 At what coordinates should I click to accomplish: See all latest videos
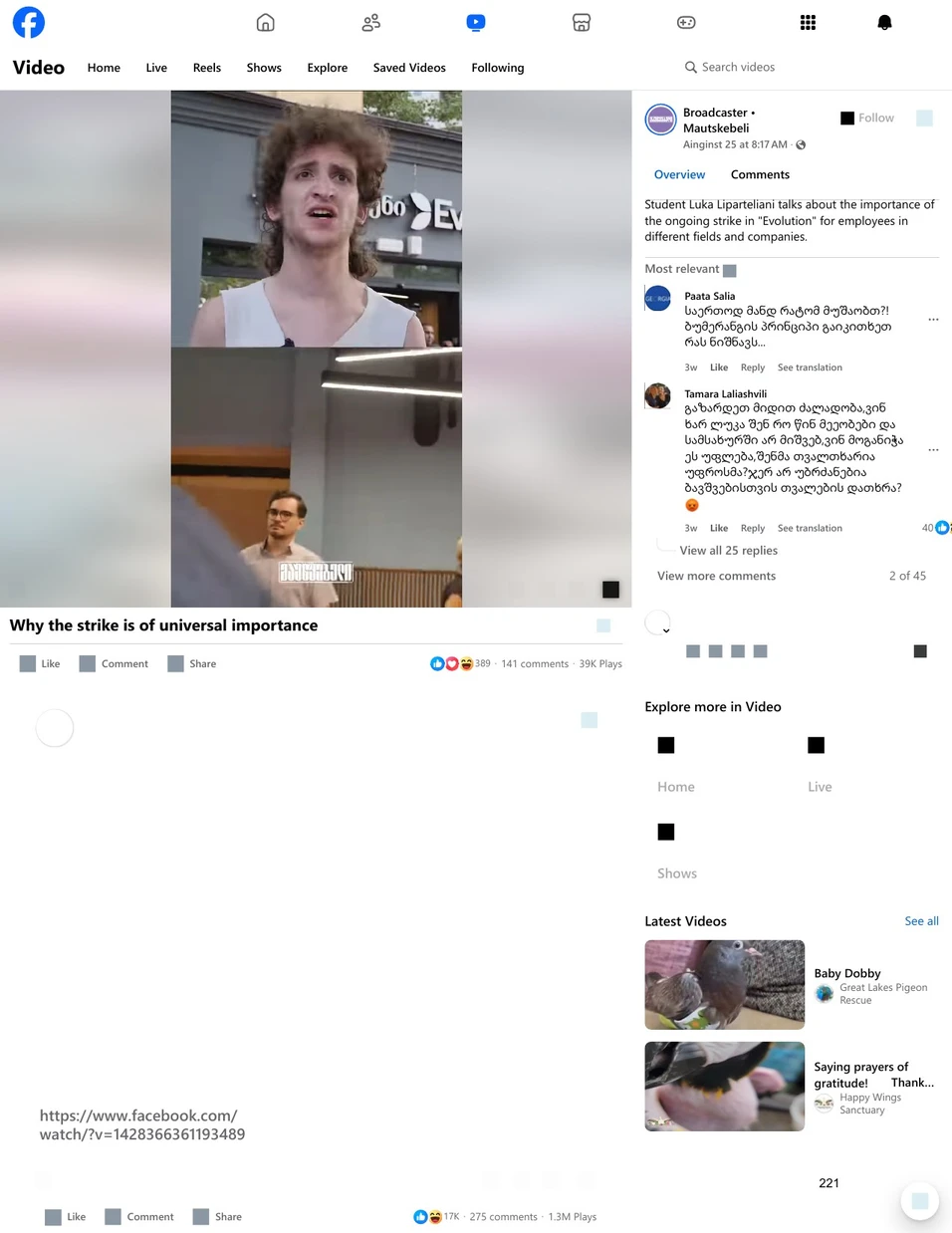tap(921, 921)
